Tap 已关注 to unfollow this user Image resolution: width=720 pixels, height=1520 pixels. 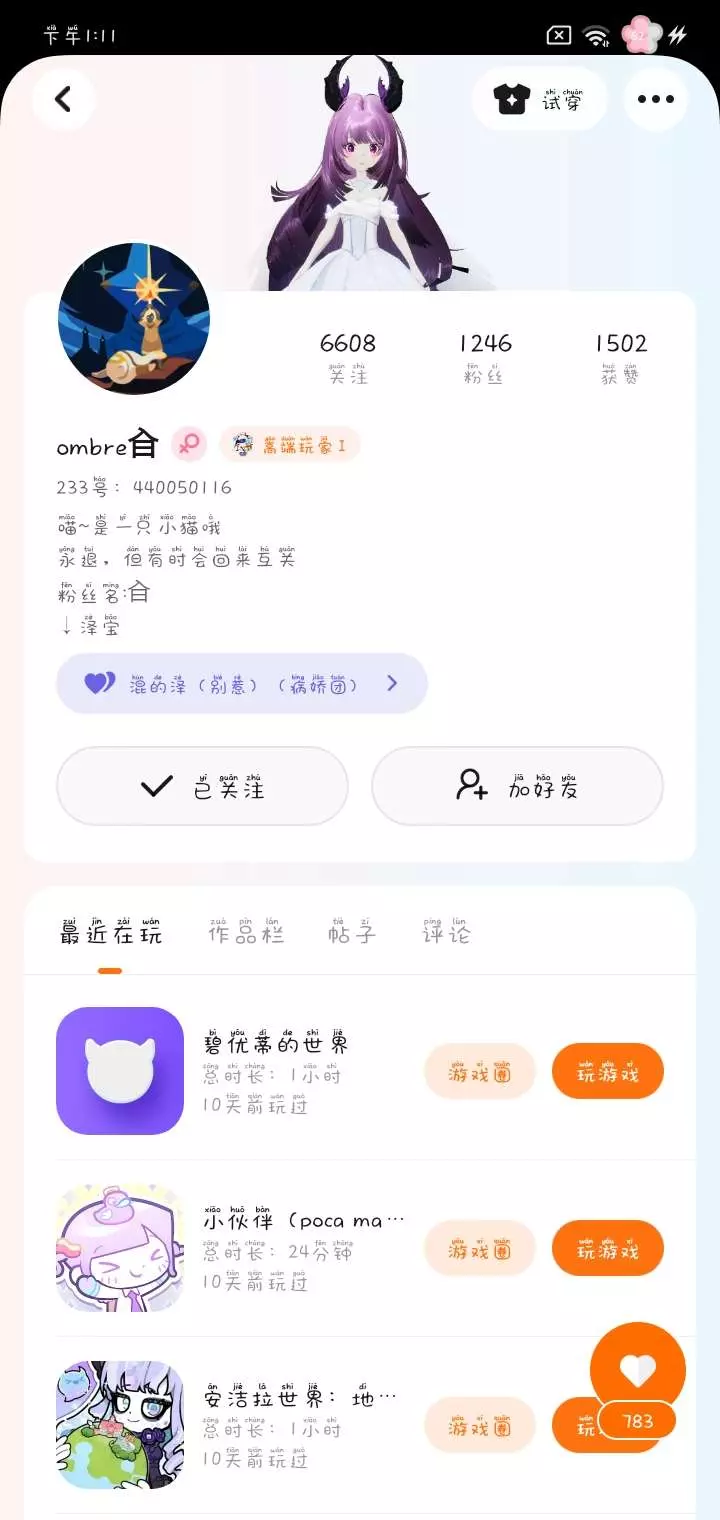[202, 786]
